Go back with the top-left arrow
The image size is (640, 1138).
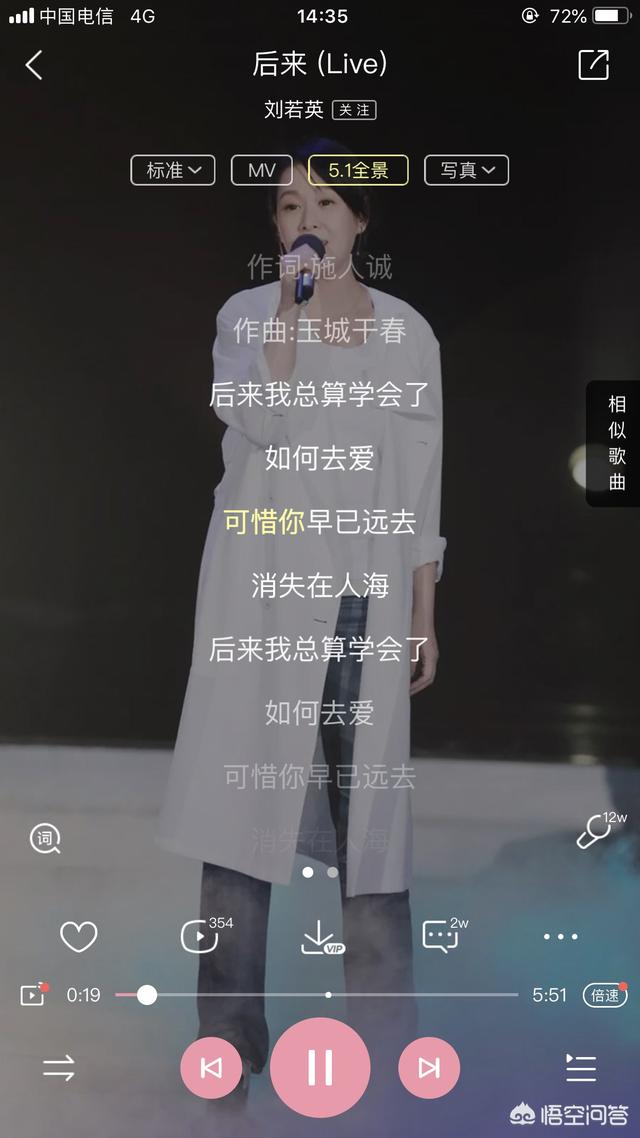[34, 65]
